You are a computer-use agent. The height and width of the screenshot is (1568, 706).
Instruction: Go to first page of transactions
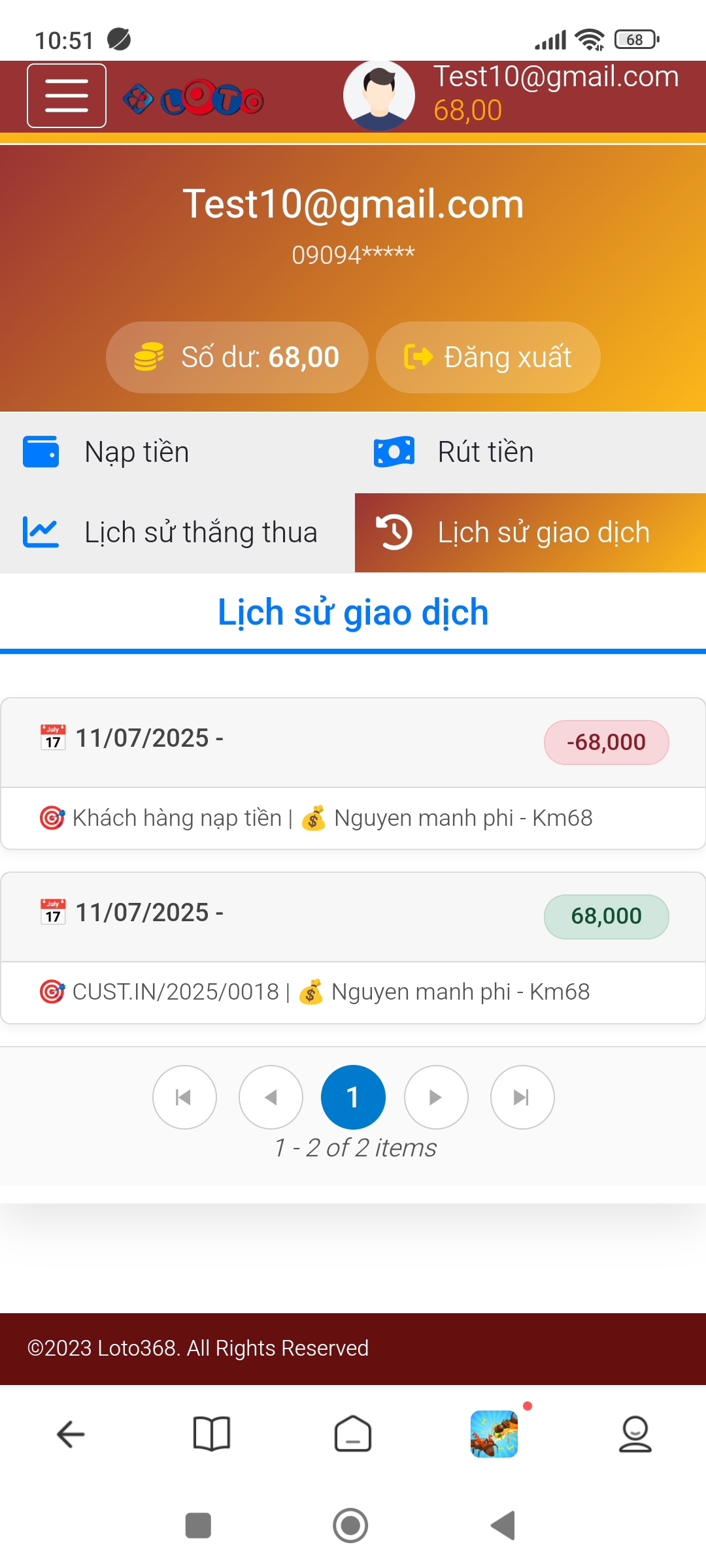(x=184, y=1098)
